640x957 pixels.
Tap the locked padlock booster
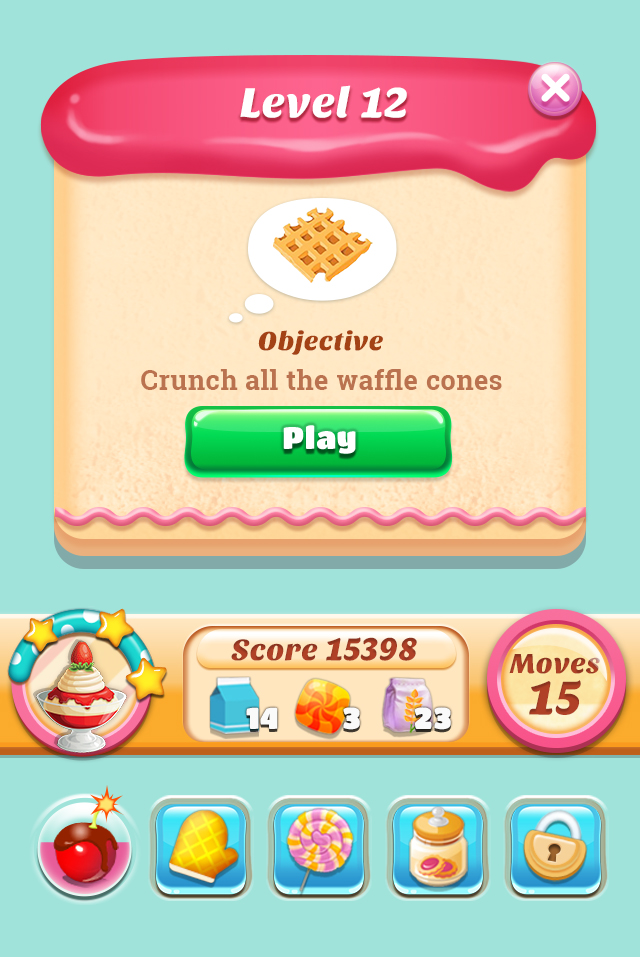click(x=555, y=848)
